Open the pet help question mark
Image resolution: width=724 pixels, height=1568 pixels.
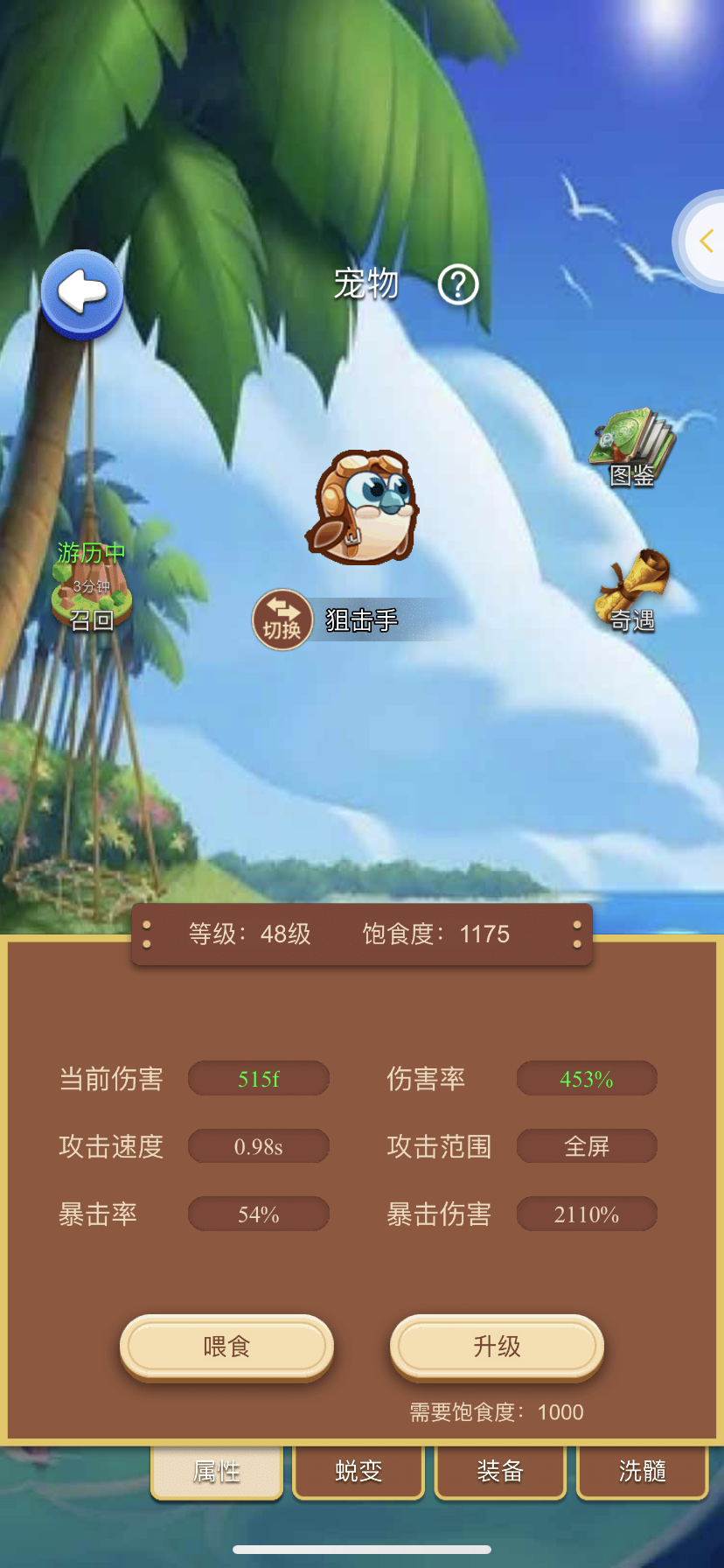pyautogui.click(x=458, y=284)
